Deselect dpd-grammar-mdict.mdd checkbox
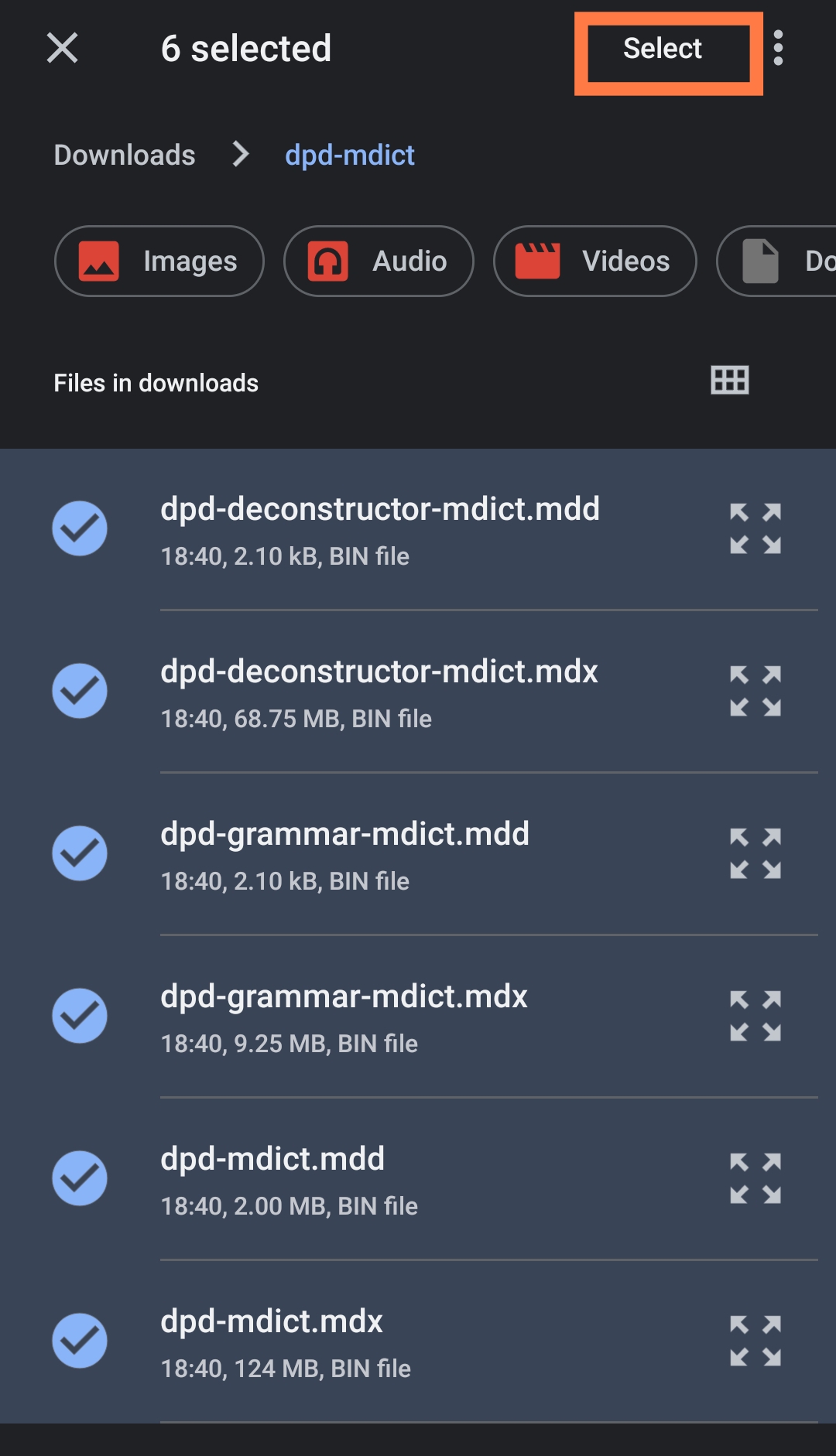The image size is (836, 1456). point(80,853)
